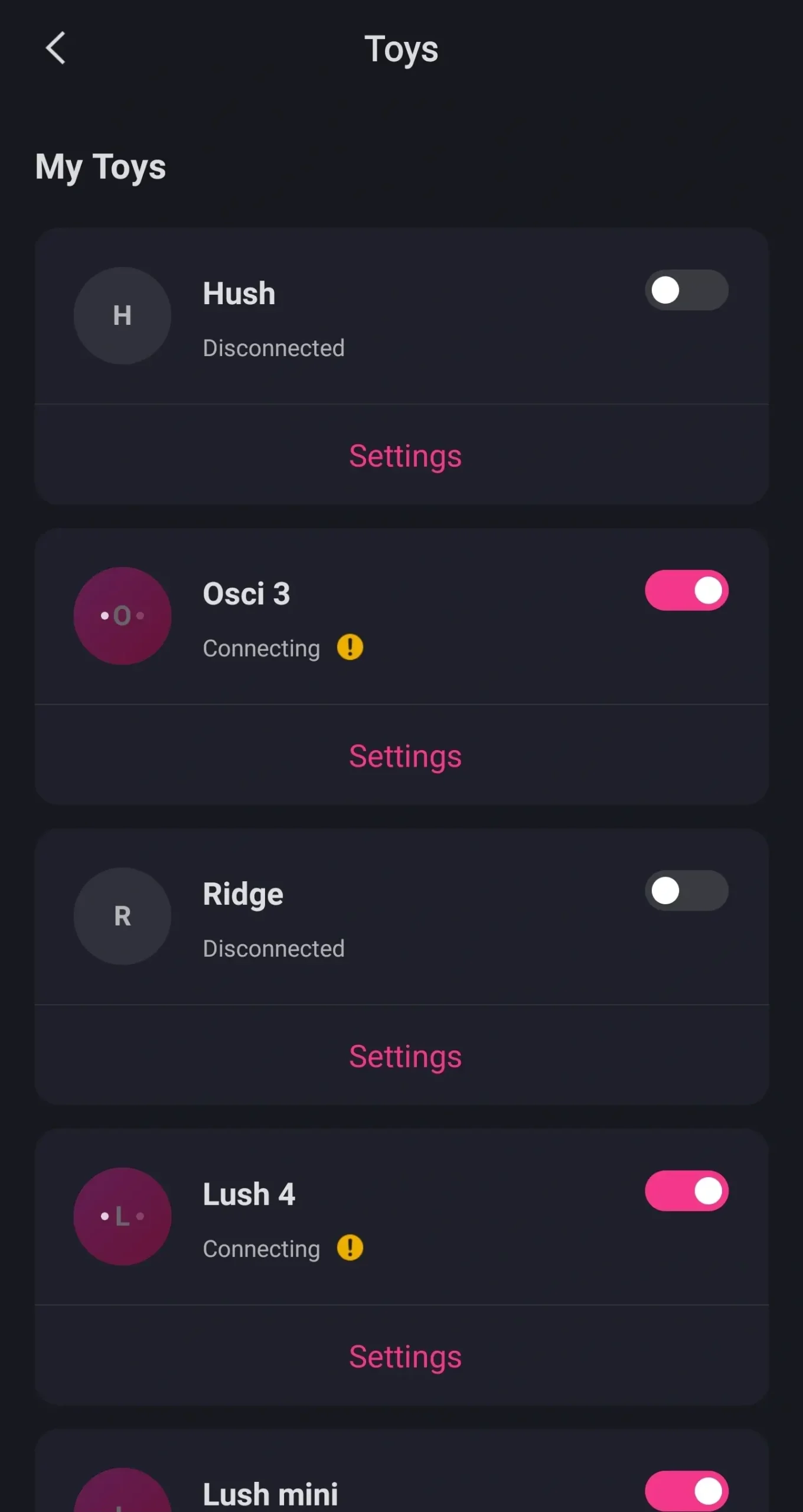View the Lush 4 connection warning
This screenshot has height=1512, width=803.
coord(350,1248)
